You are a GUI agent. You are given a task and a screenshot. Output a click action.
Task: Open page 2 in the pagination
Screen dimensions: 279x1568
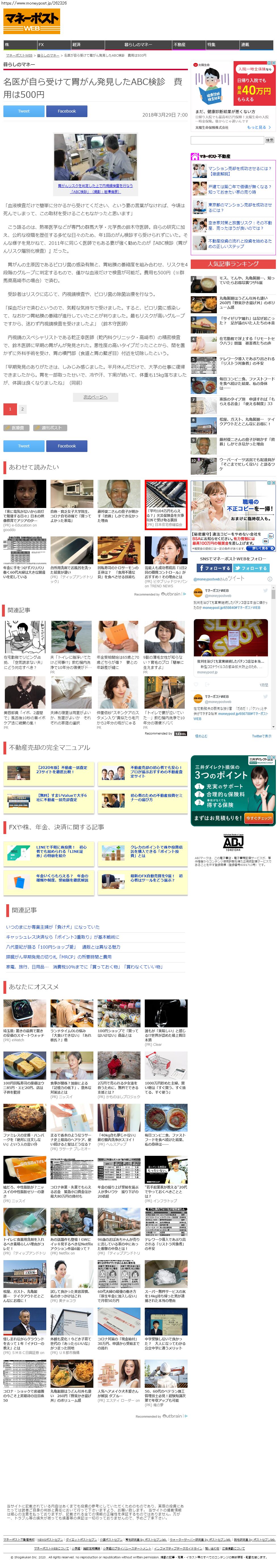(x=22, y=409)
